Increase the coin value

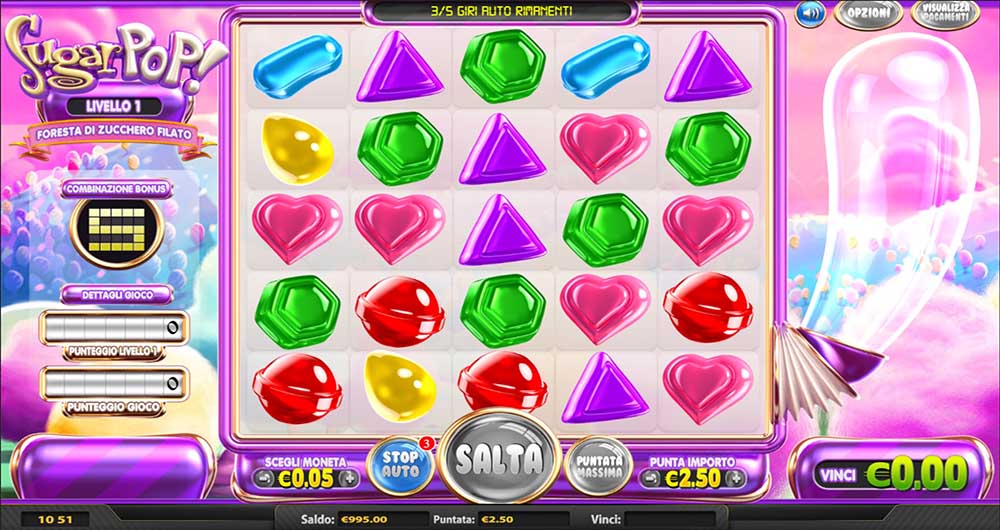point(348,478)
